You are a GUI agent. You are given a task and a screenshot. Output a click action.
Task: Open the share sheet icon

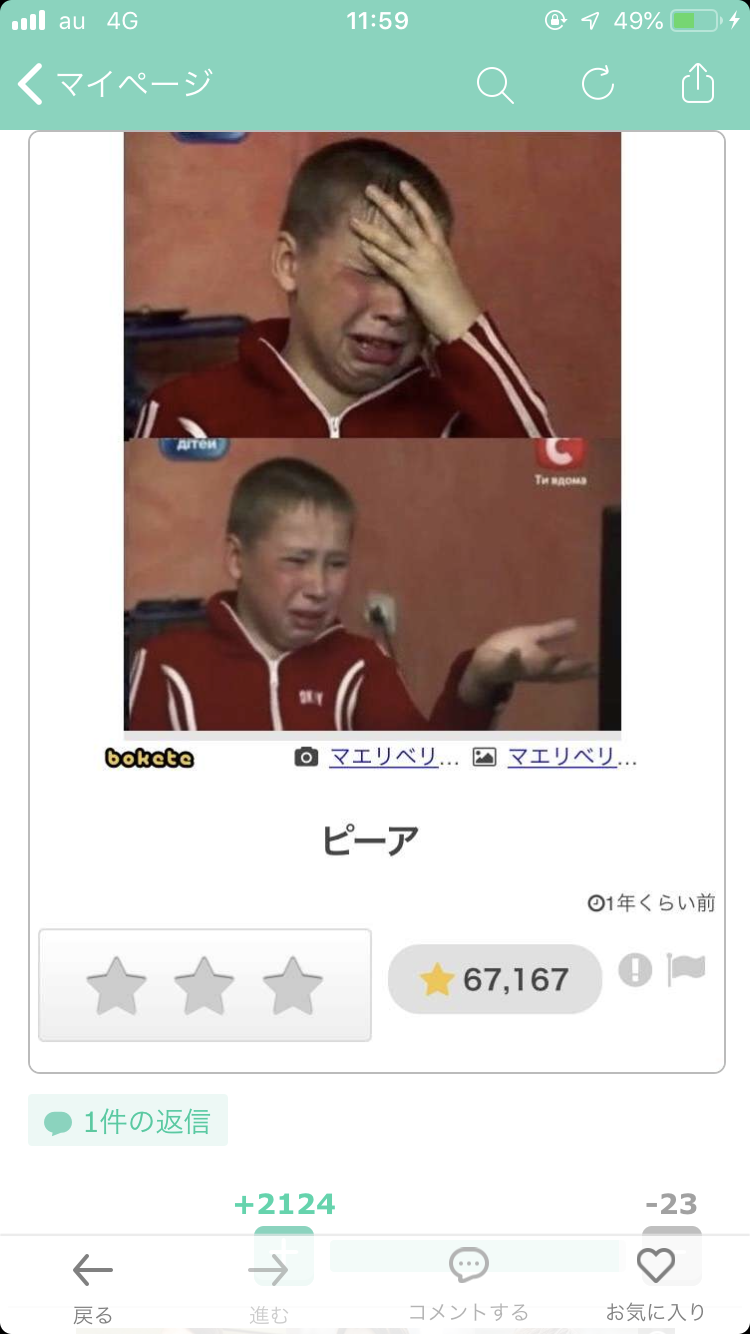(698, 84)
